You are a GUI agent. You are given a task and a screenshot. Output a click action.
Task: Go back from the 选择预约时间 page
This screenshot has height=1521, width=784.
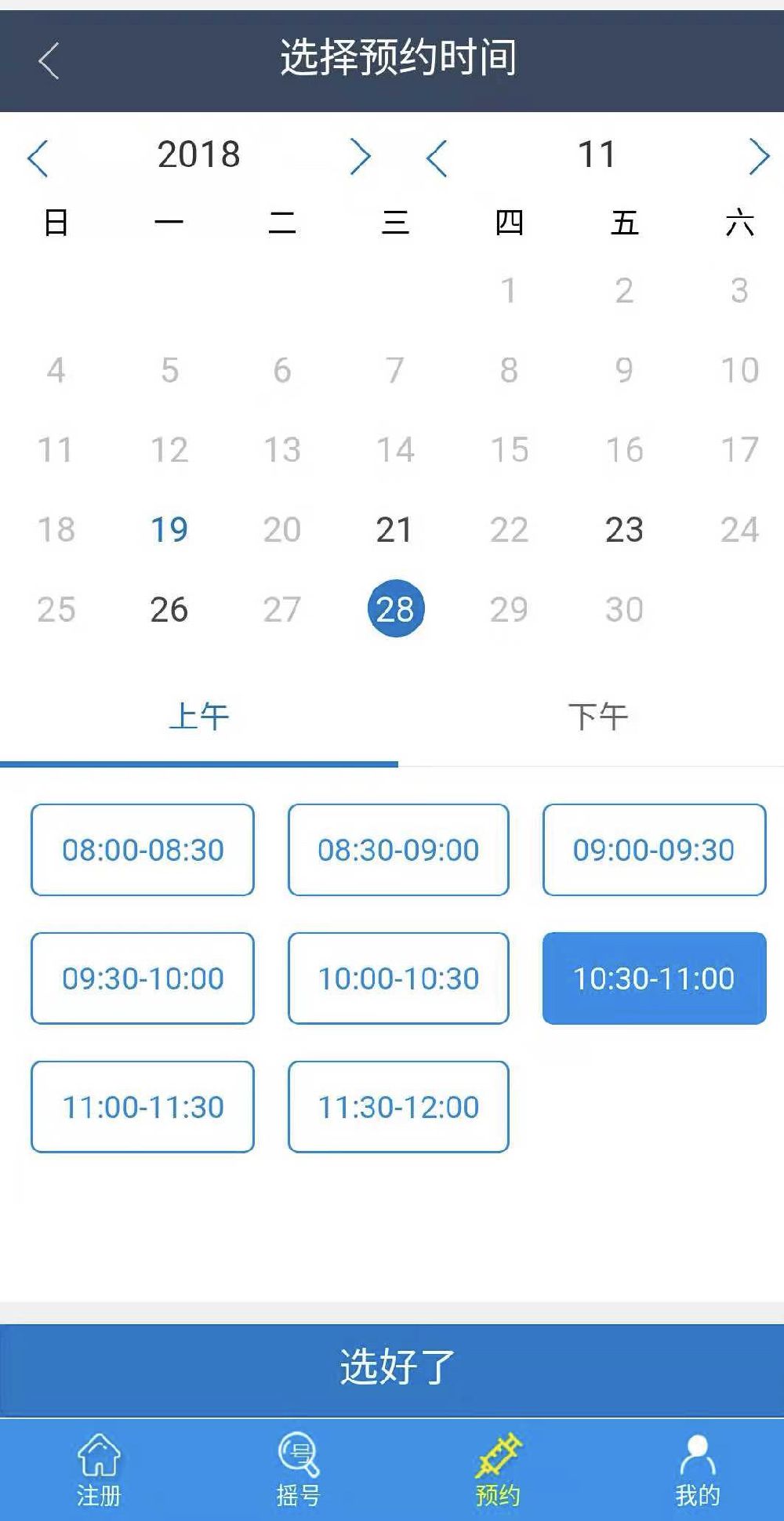click(x=49, y=60)
